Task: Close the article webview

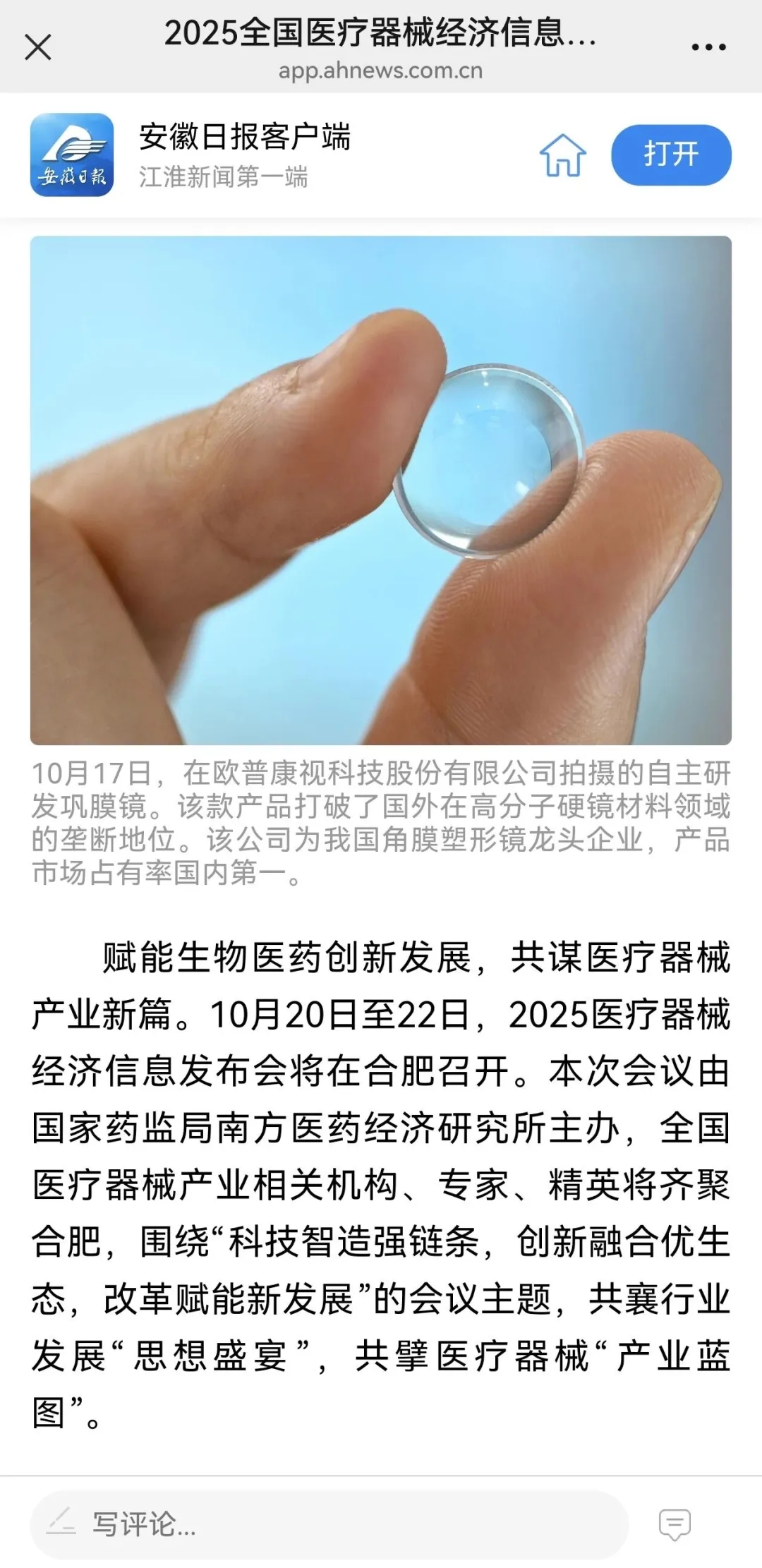Action: point(38,48)
